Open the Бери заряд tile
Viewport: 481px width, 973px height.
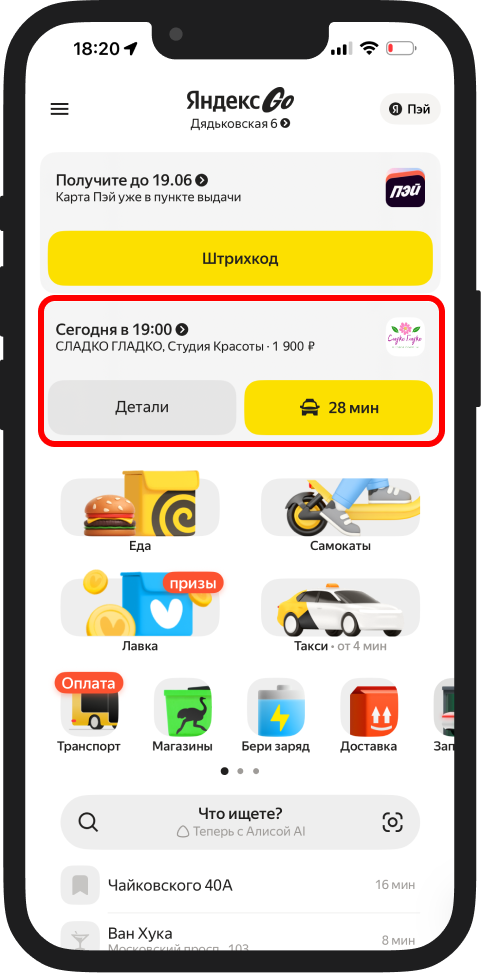[x=276, y=715]
